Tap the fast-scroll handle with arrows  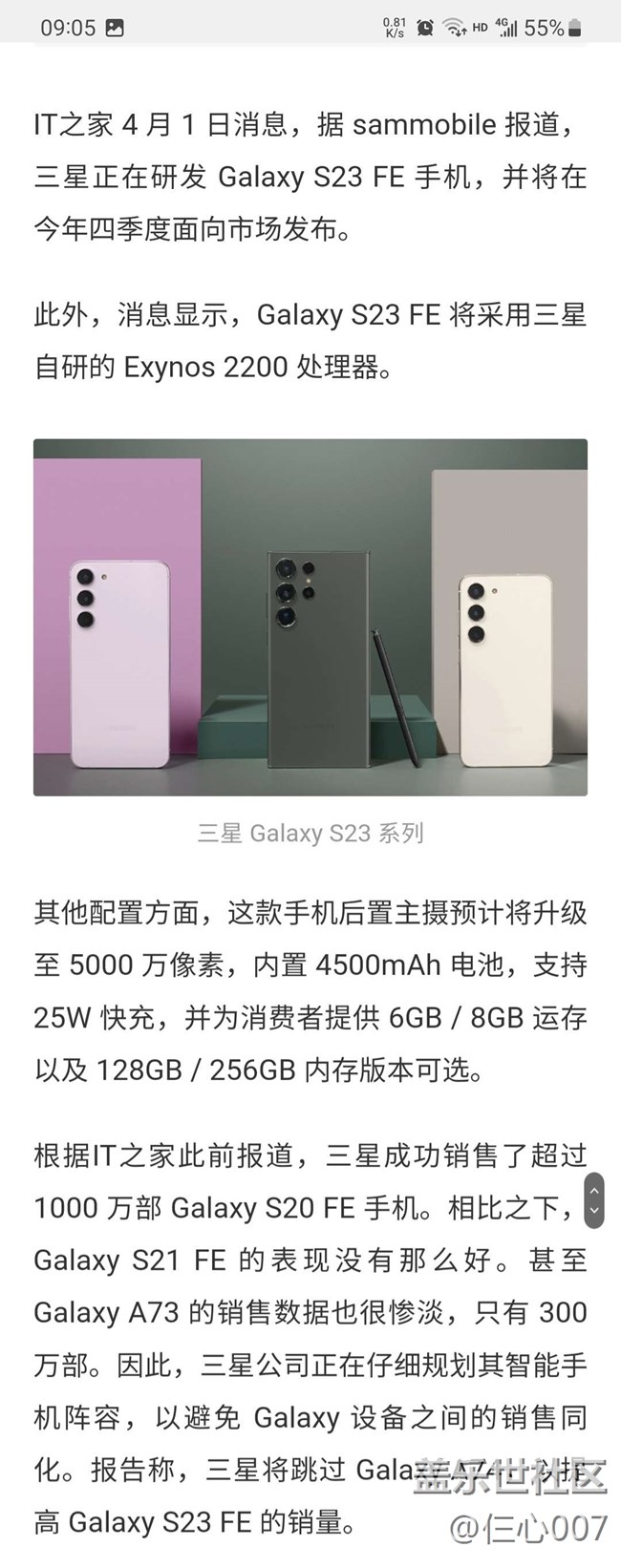tap(594, 1199)
